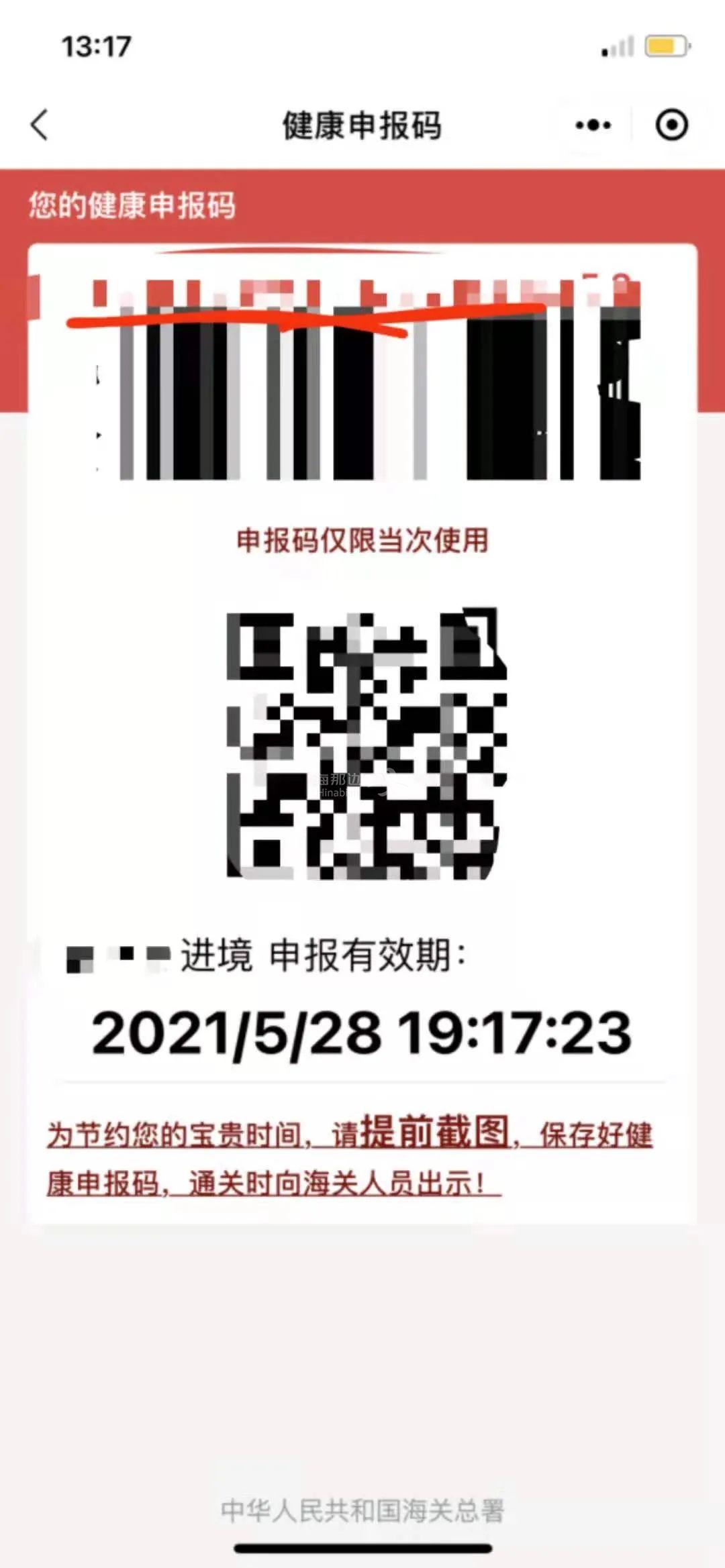Go back from the 健康申报码 page
Viewport: 725px width, 1568px height.
pos(40,125)
